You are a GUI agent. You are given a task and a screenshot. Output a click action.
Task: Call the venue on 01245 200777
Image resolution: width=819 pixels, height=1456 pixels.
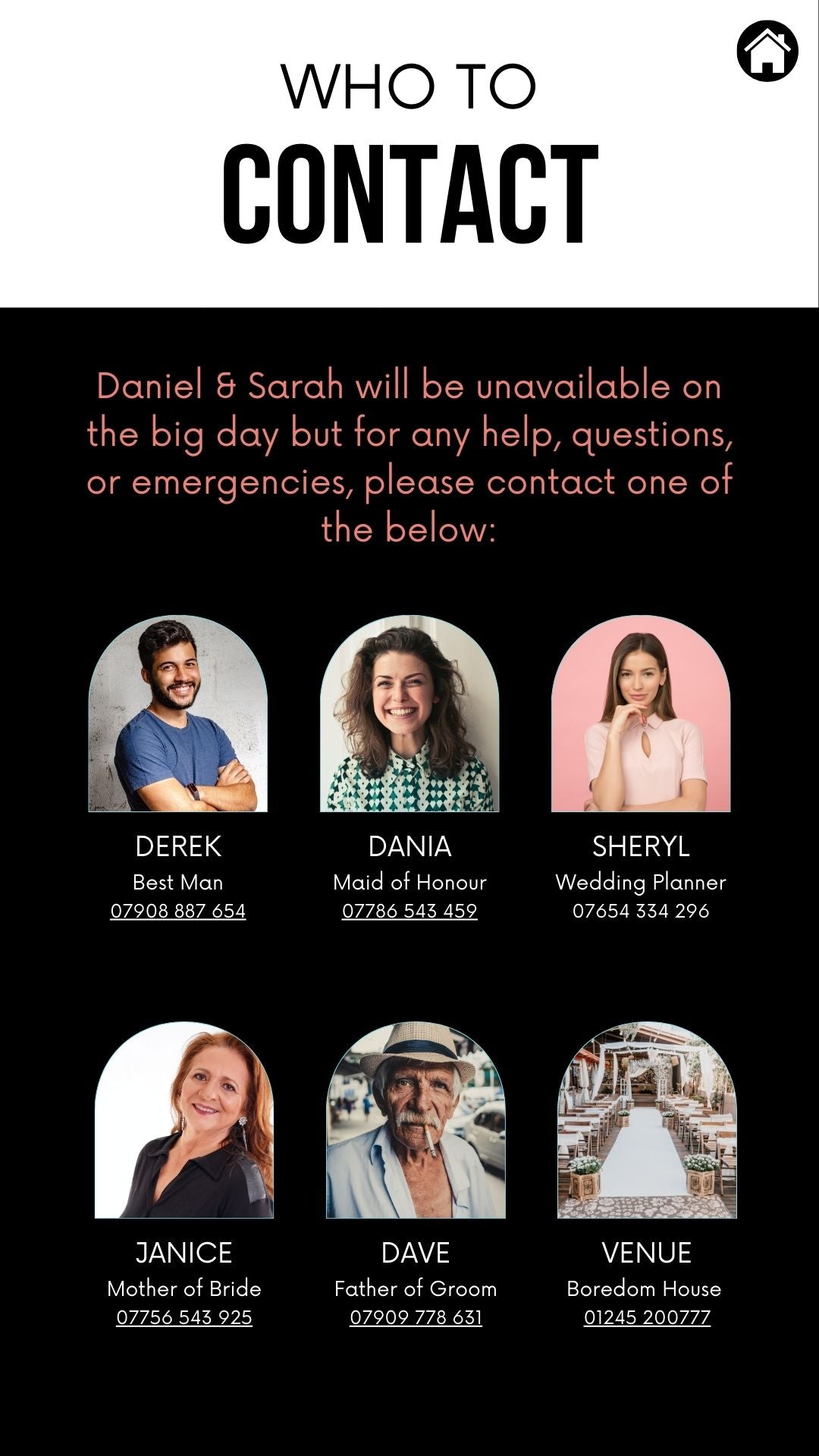coord(647,1317)
